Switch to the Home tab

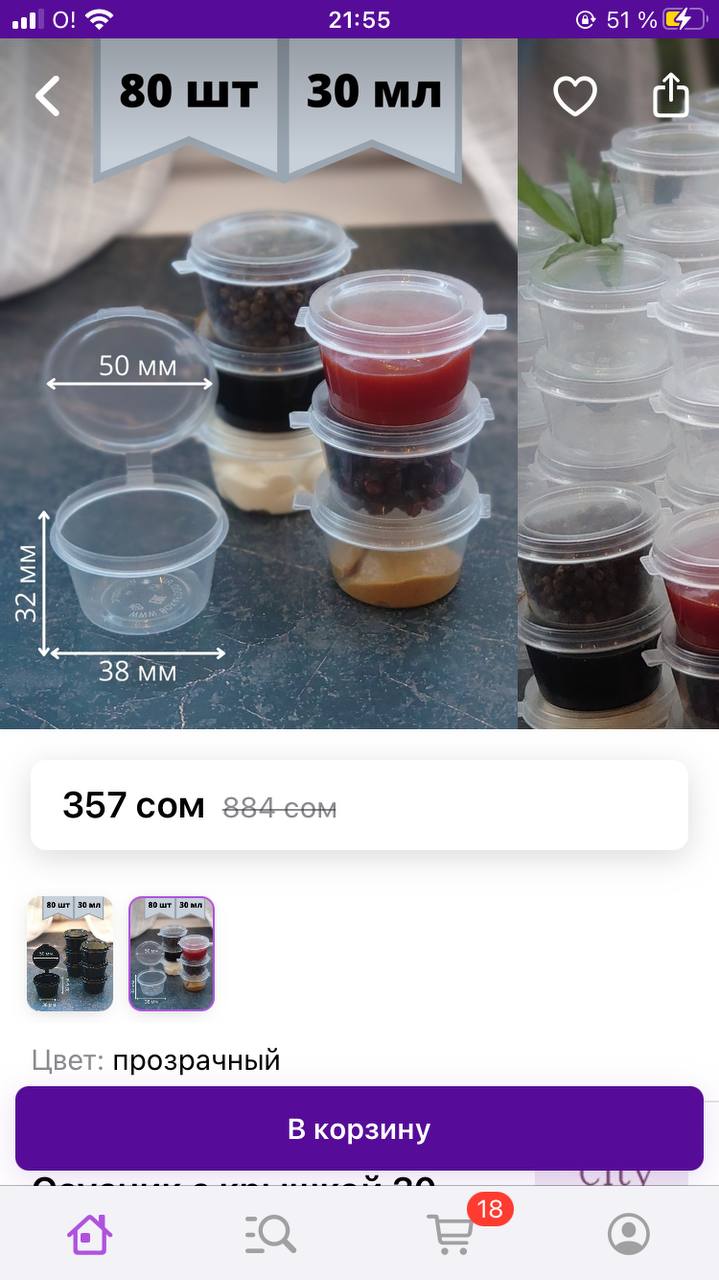pyautogui.click(x=90, y=1234)
